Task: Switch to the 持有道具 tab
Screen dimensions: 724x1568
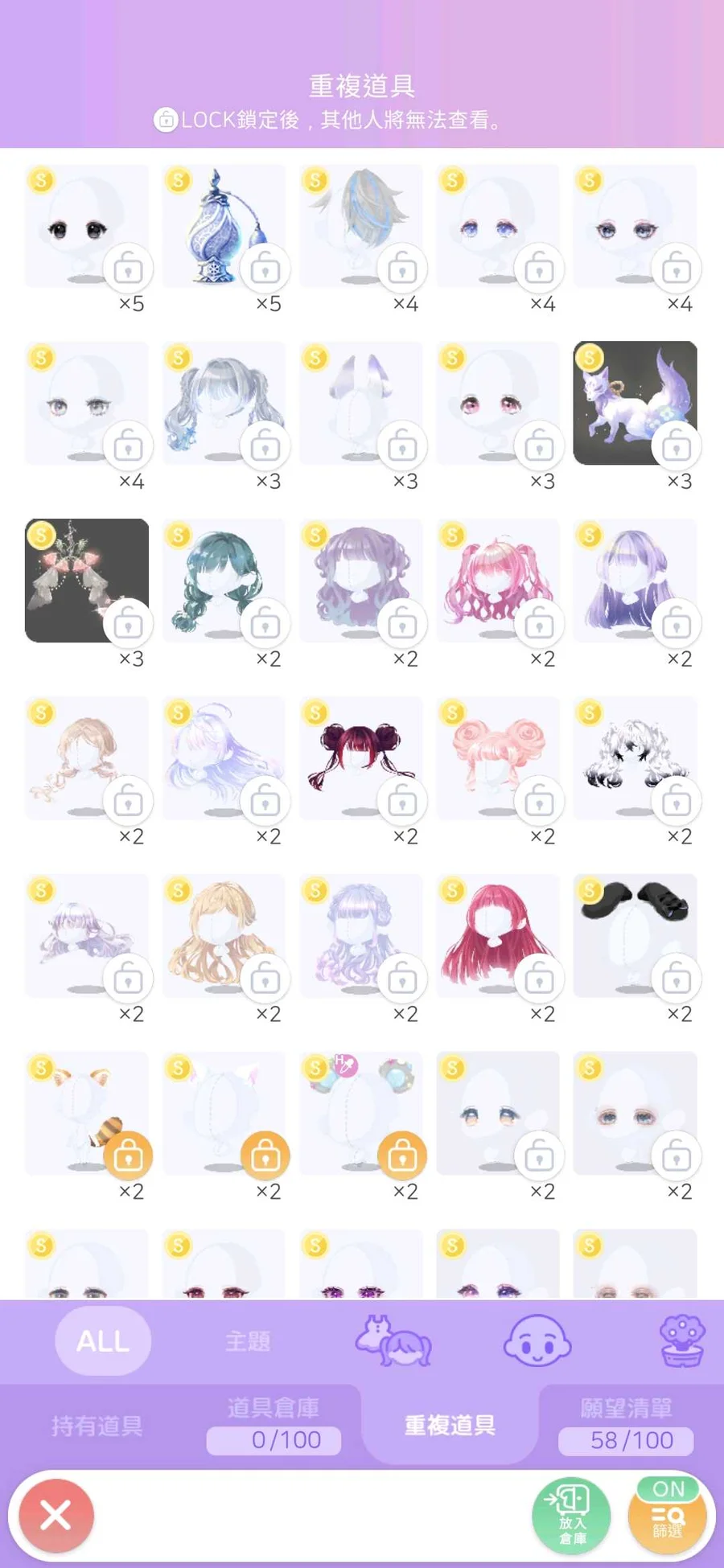Action: click(x=97, y=1426)
